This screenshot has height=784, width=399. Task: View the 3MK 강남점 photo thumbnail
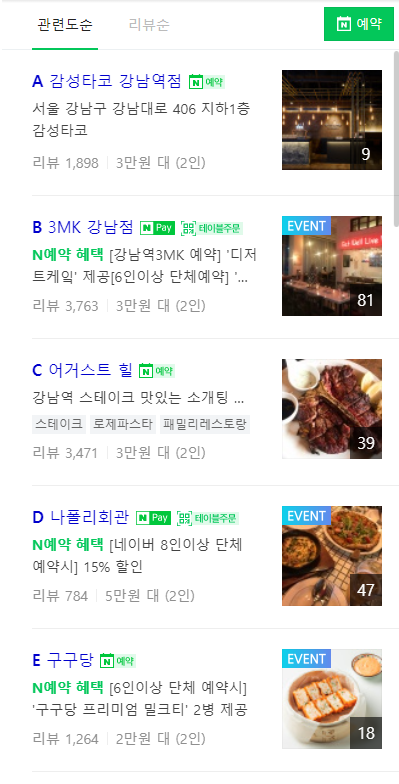point(332,266)
